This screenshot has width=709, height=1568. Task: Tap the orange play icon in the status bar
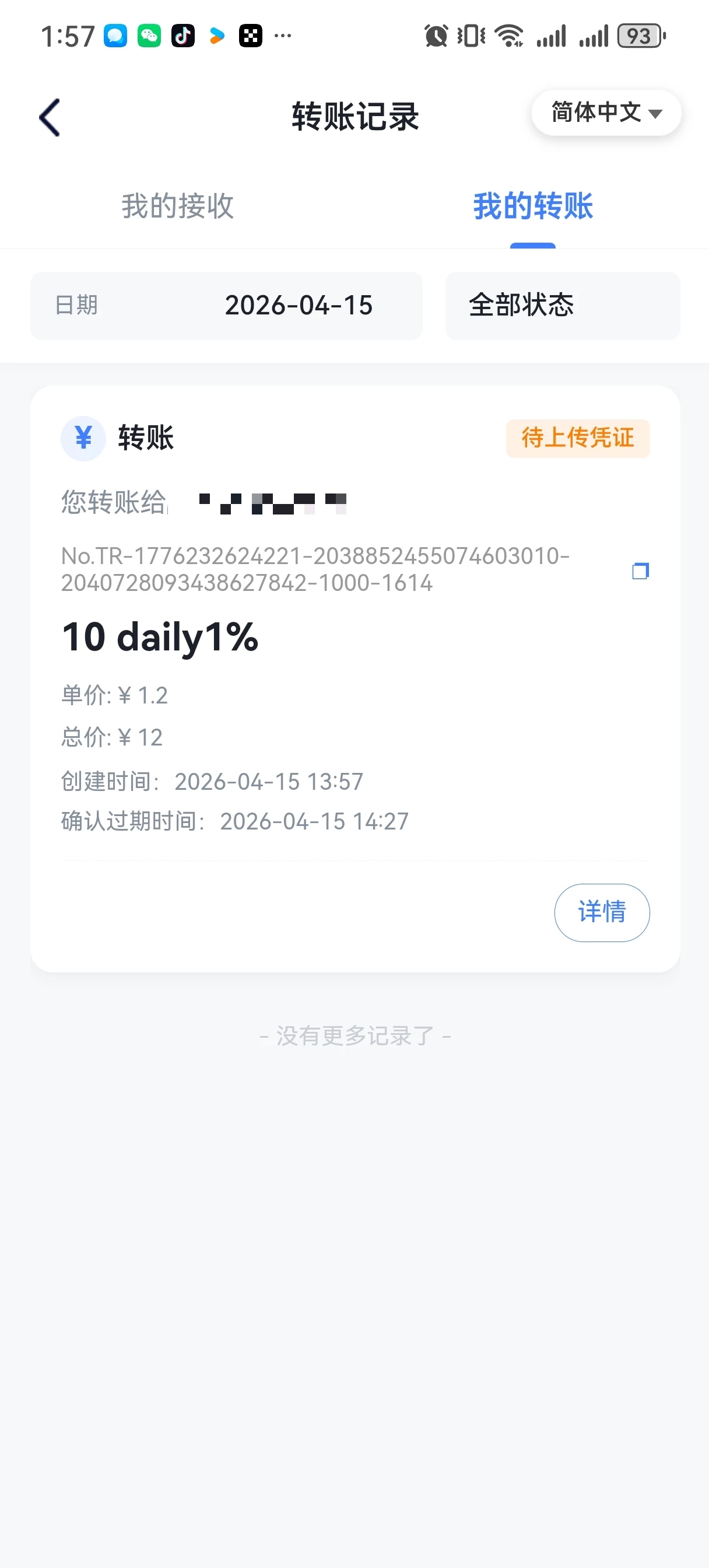(x=218, y=36)
